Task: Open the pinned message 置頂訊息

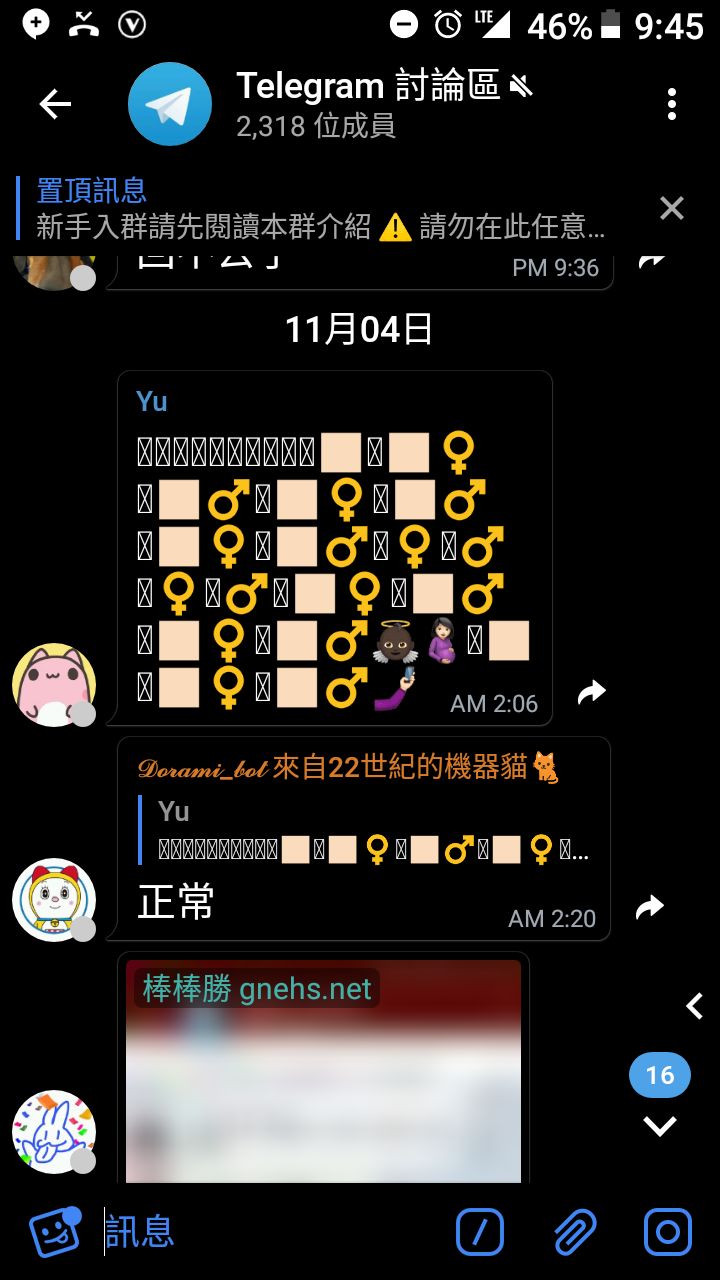Action: 320,209
